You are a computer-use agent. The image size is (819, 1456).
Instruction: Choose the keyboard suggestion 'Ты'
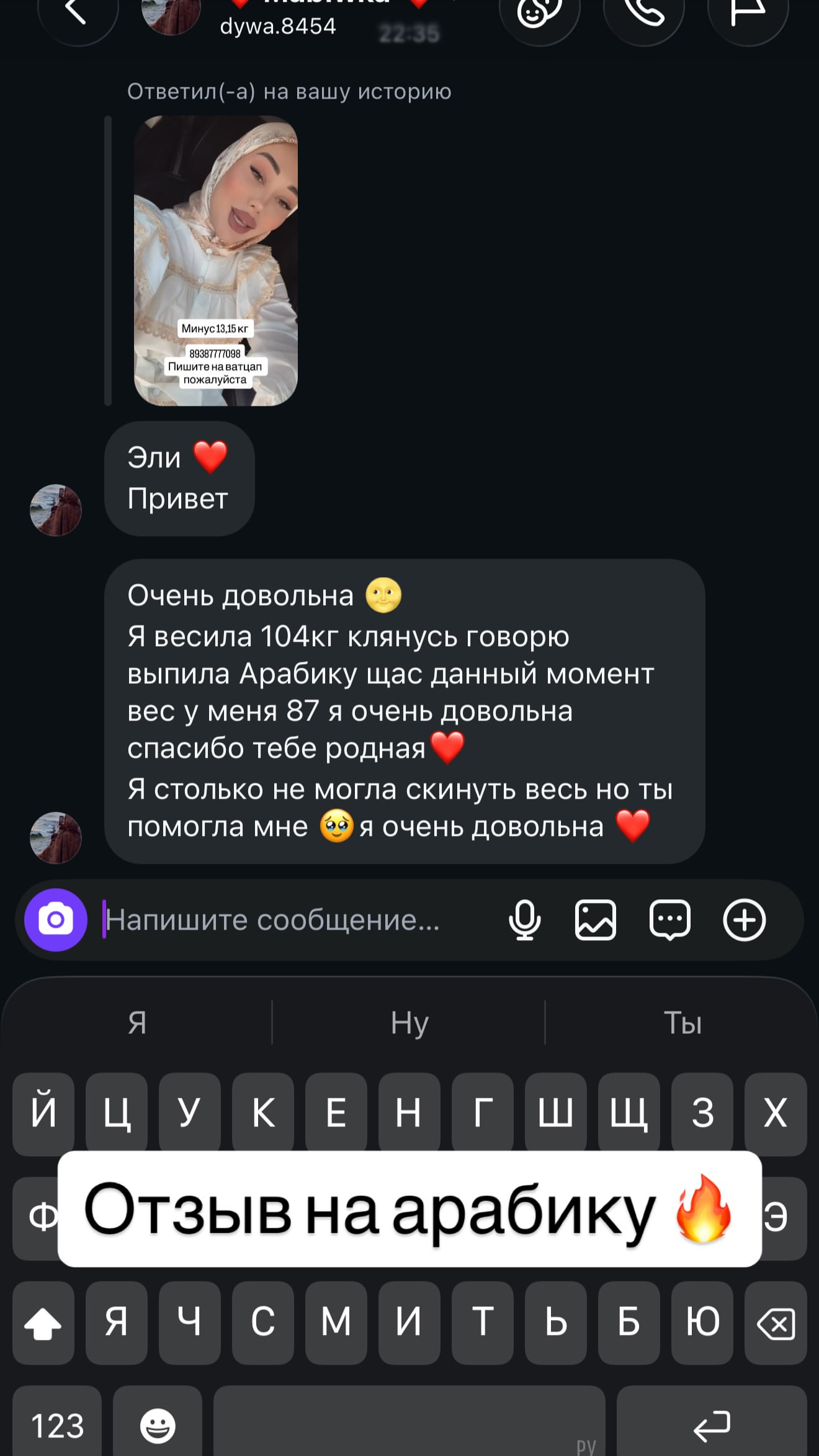click(682, 1022)
